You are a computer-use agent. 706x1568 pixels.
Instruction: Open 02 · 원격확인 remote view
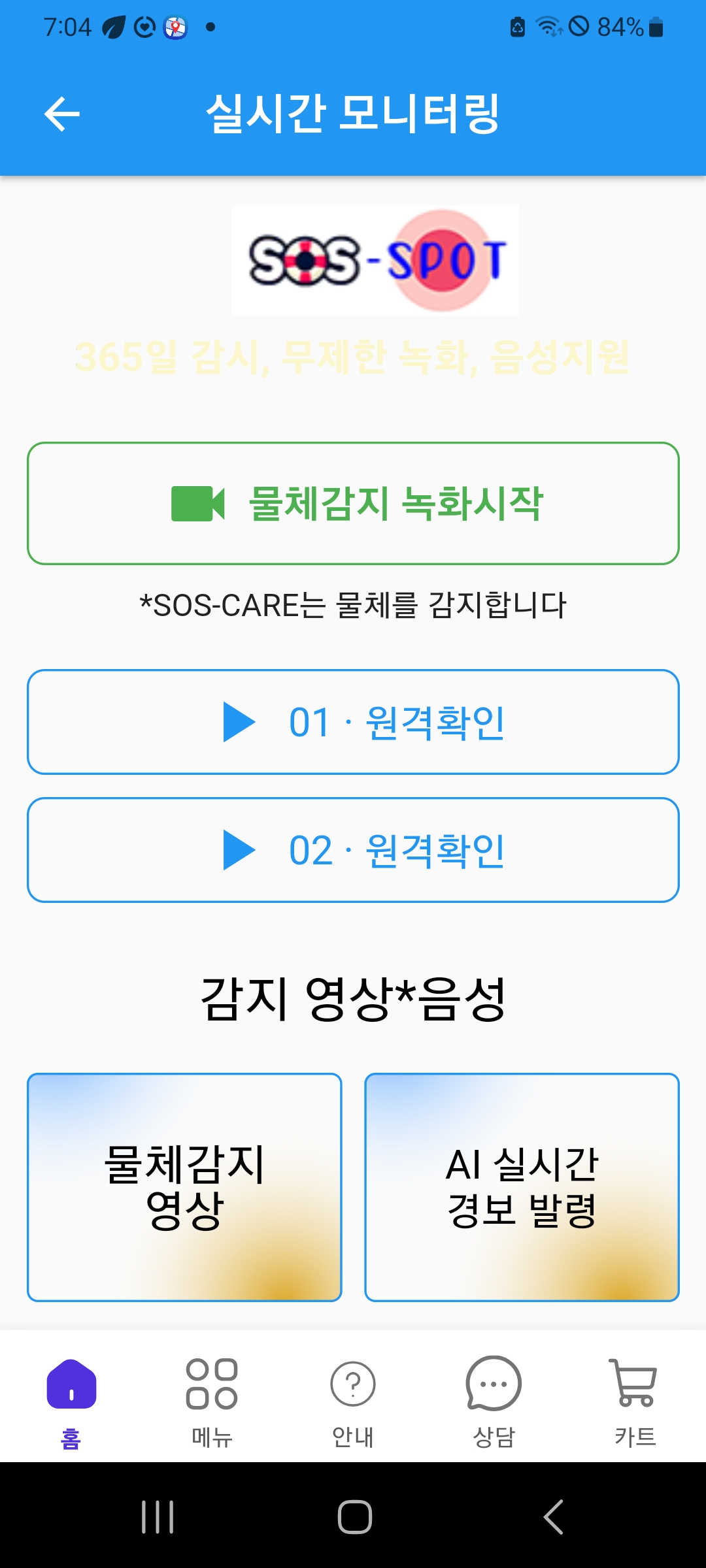[x=353, y=850]
